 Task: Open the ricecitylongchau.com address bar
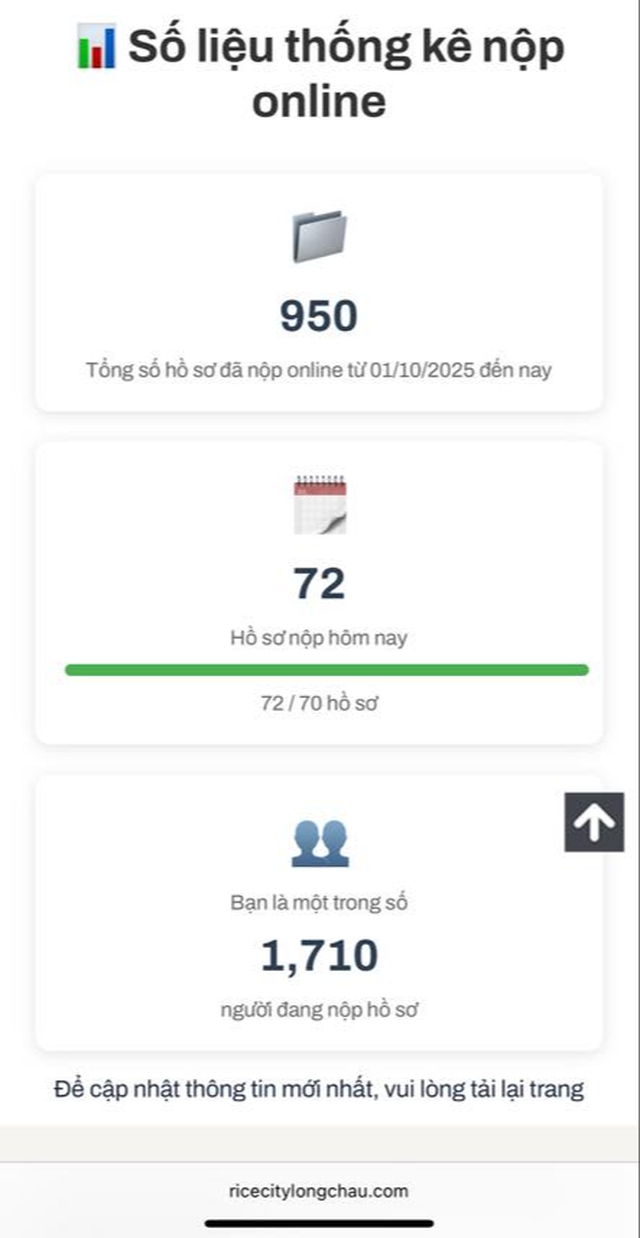(319, 1190)
